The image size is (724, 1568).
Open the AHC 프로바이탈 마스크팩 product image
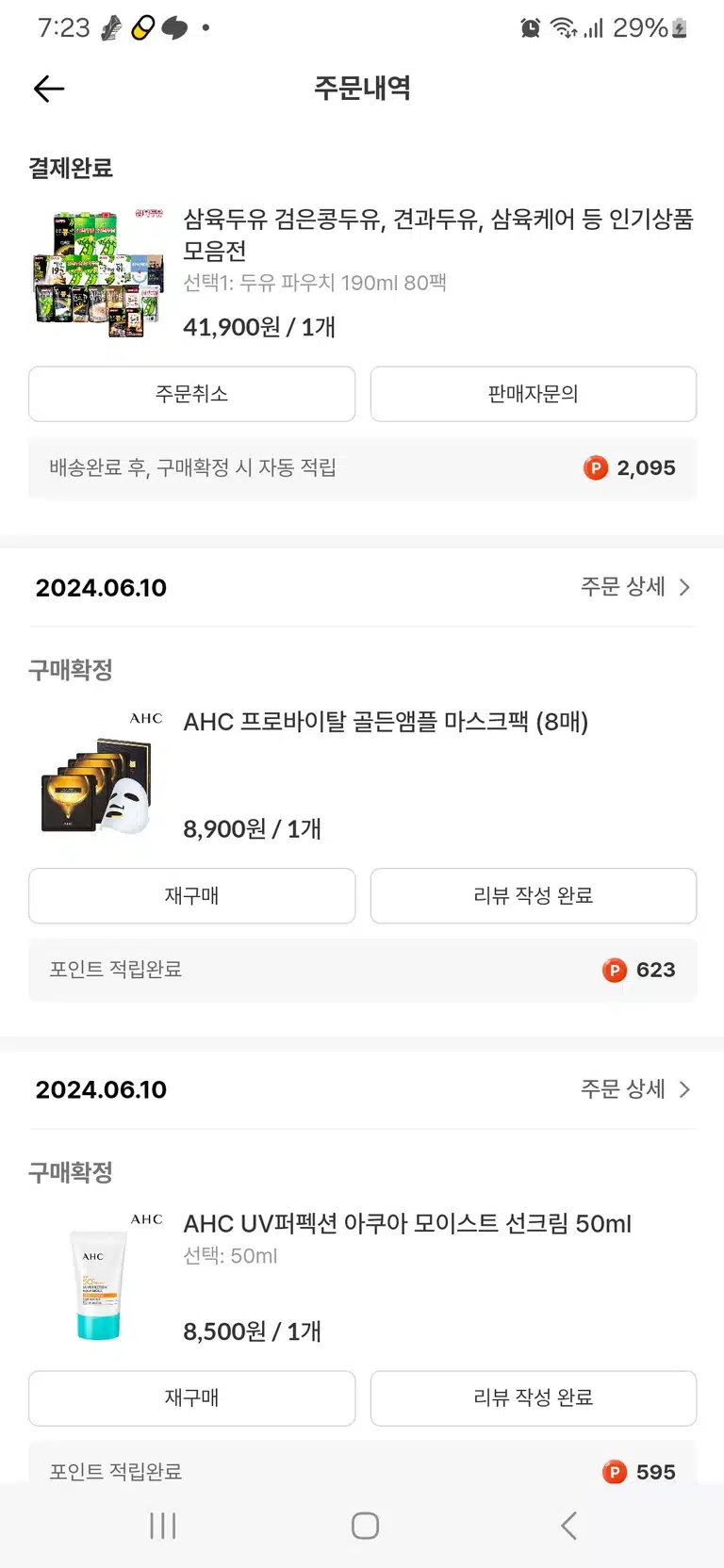click(97, 775)
